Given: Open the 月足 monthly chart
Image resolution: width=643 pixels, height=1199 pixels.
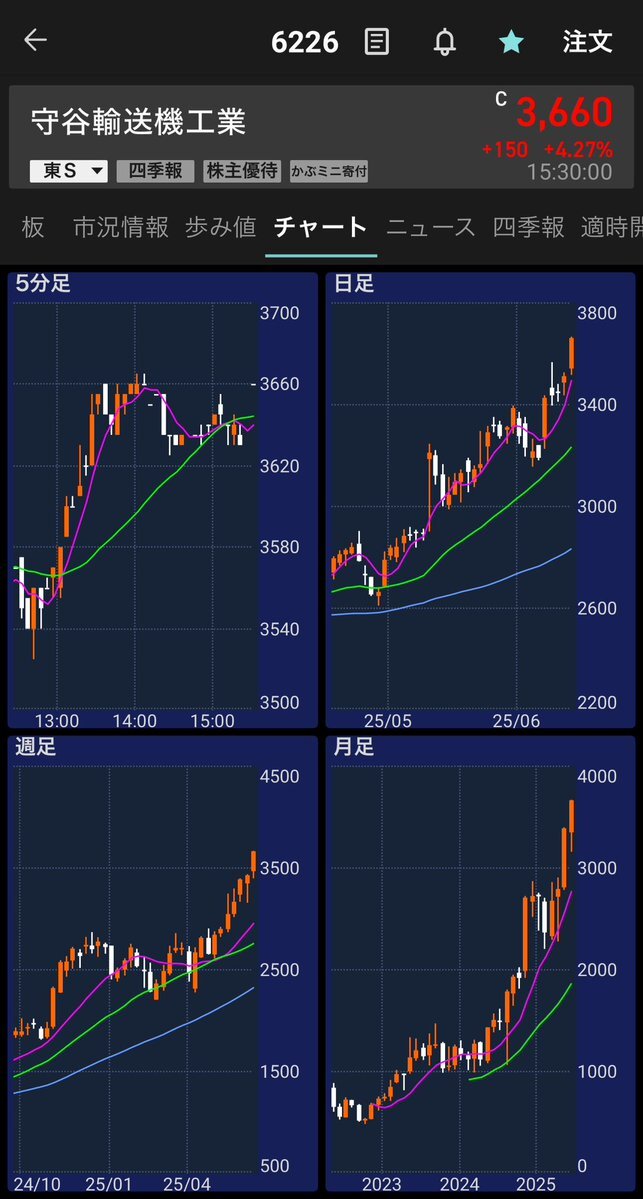Looking at the screenshot, I should point(480,963).
